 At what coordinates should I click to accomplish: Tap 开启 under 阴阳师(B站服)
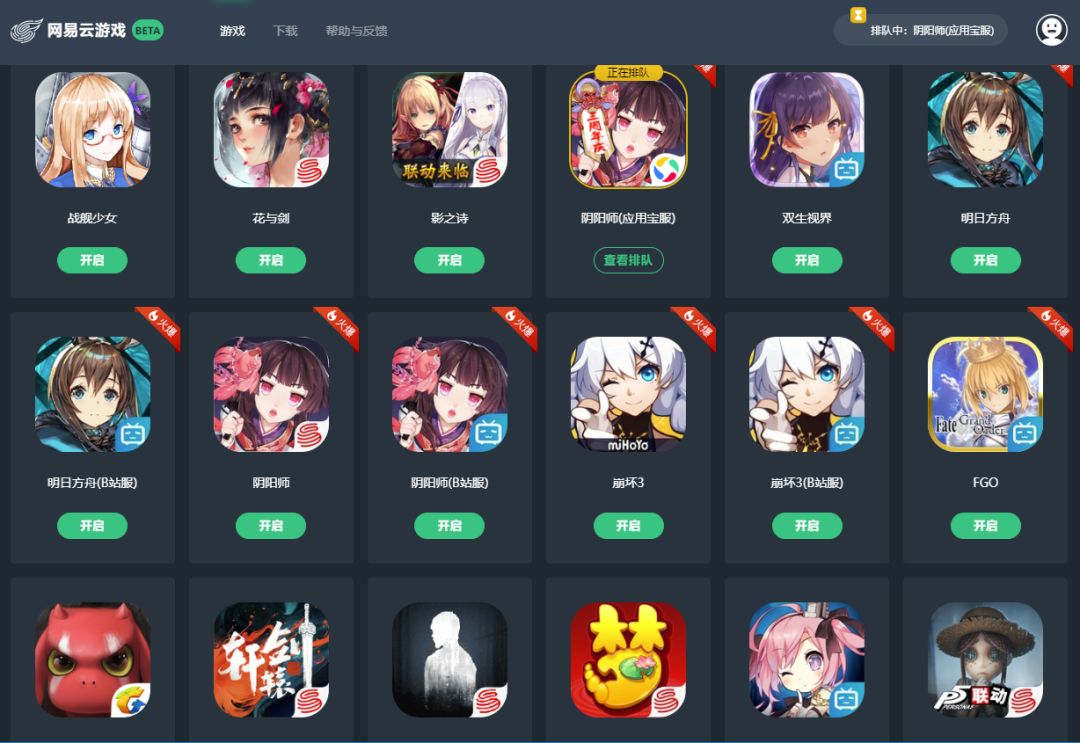(449, 525)
